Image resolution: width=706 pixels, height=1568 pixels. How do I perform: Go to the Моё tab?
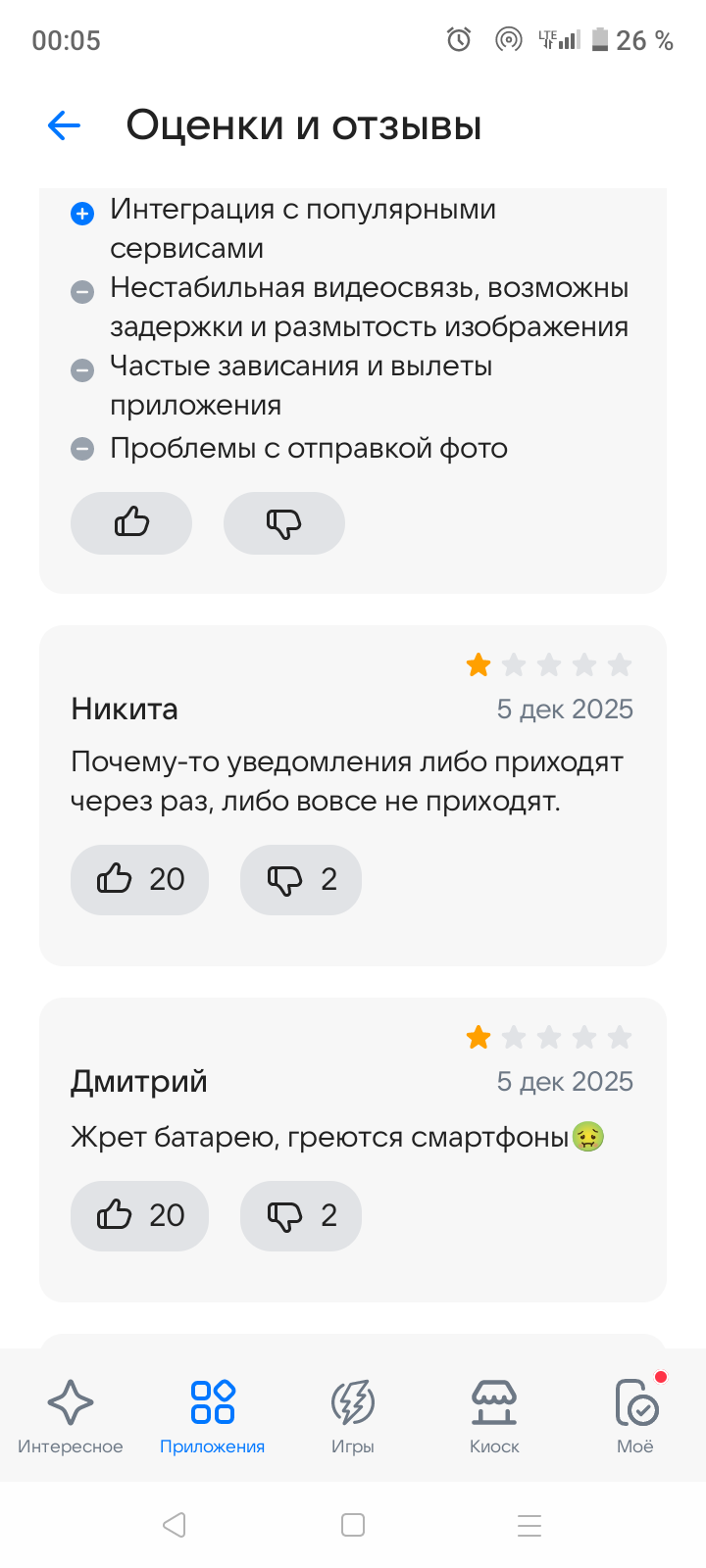635,1415
